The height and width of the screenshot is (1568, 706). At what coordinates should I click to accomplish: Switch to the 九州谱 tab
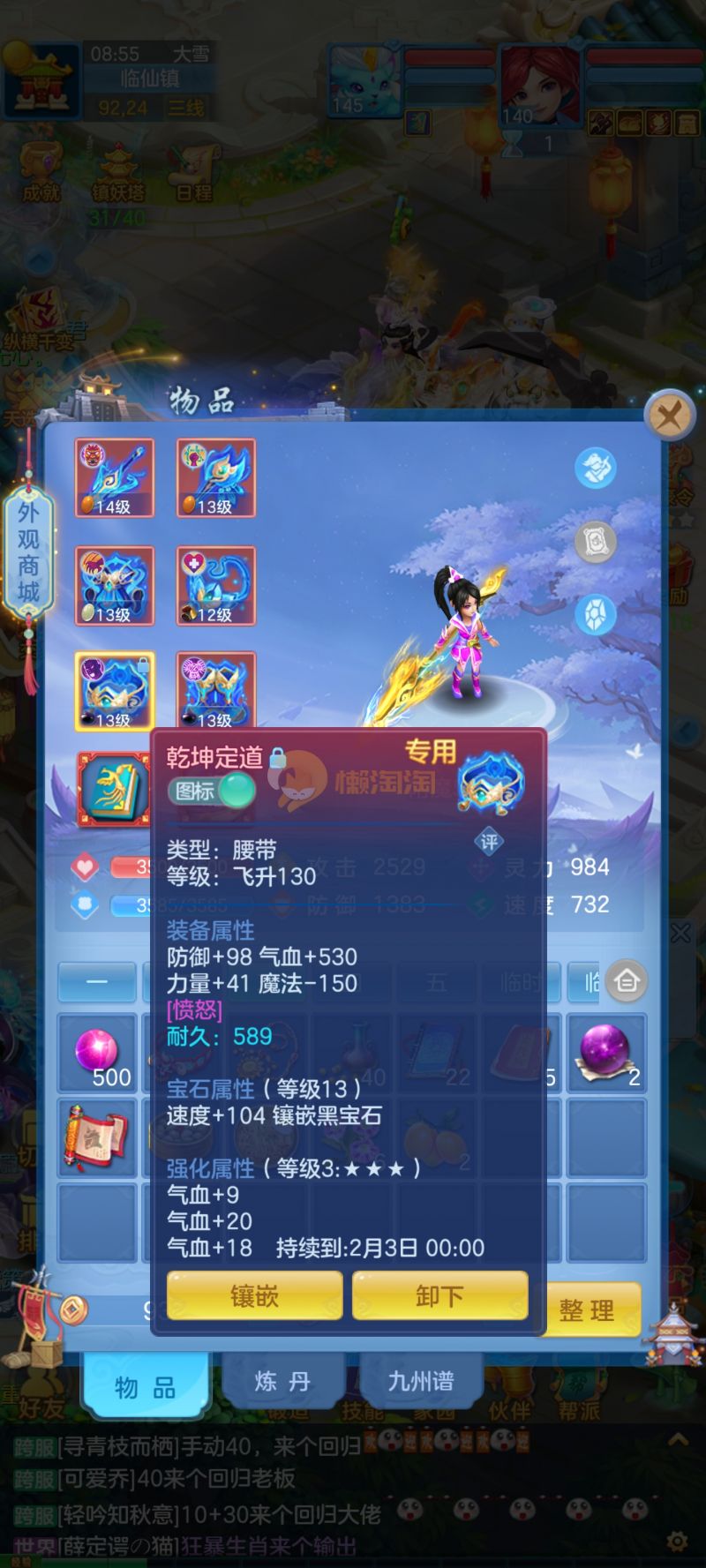420,1381
